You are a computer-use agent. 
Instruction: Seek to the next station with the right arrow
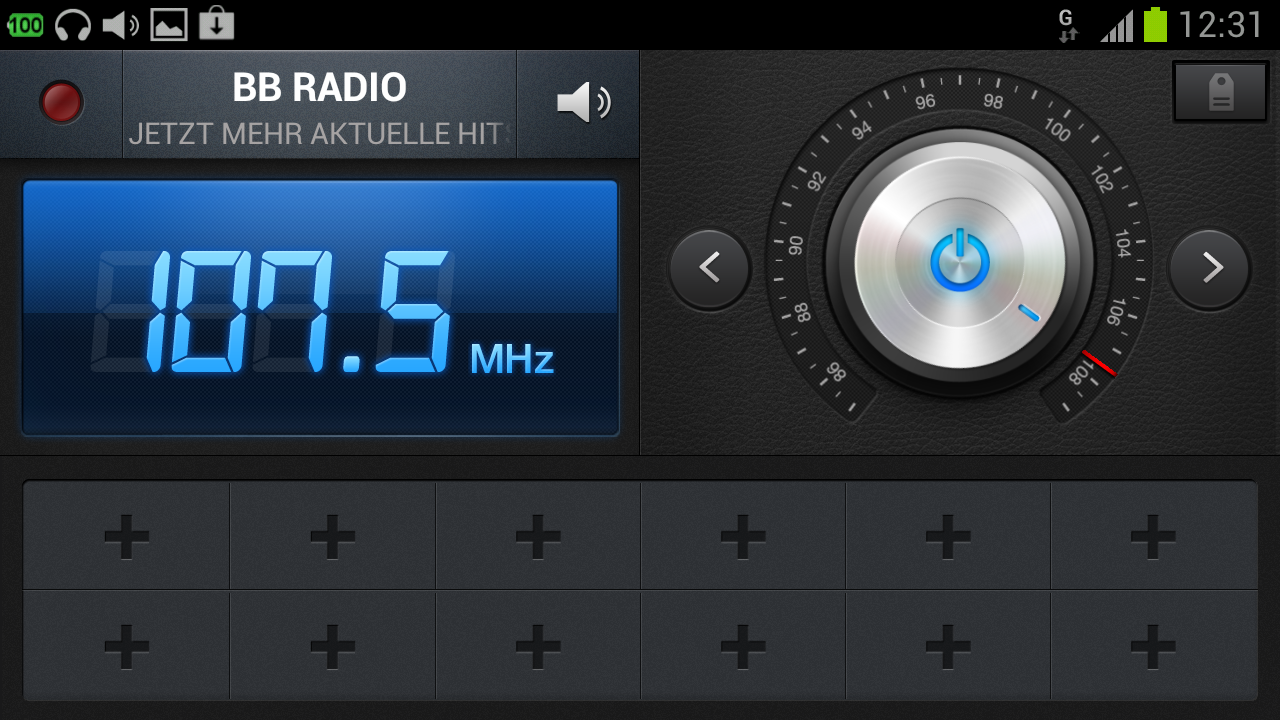(x=1210, y=268)
